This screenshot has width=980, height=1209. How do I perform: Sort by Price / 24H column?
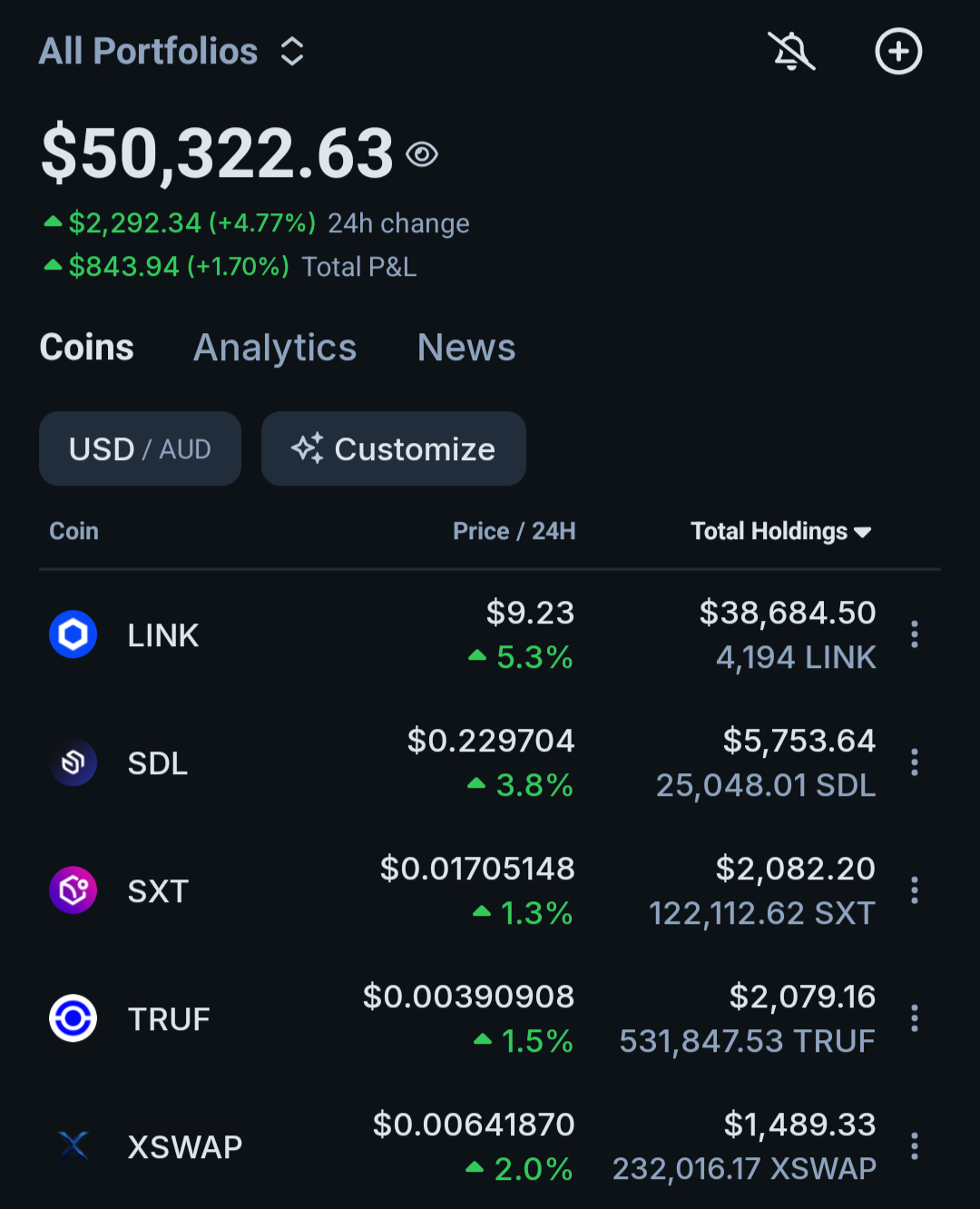pyautogui.click(x=514, y=531)
